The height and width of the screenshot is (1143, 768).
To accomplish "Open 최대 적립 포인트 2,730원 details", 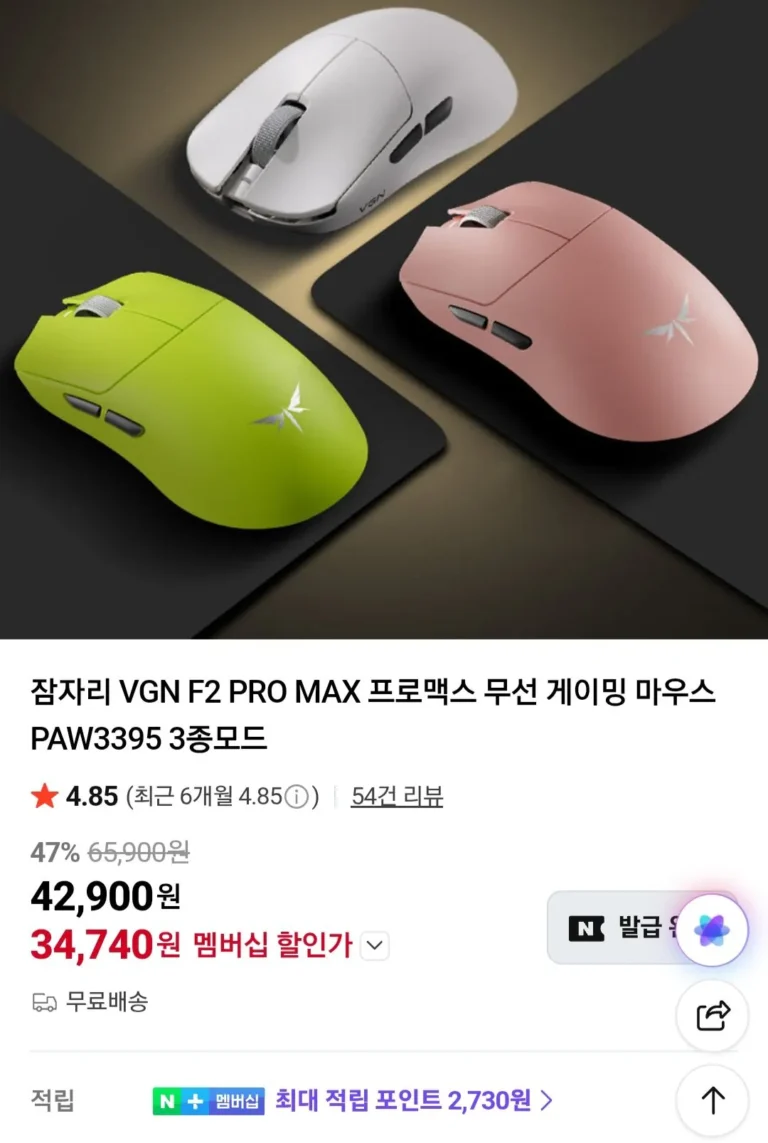I will tap(412, 1101).
